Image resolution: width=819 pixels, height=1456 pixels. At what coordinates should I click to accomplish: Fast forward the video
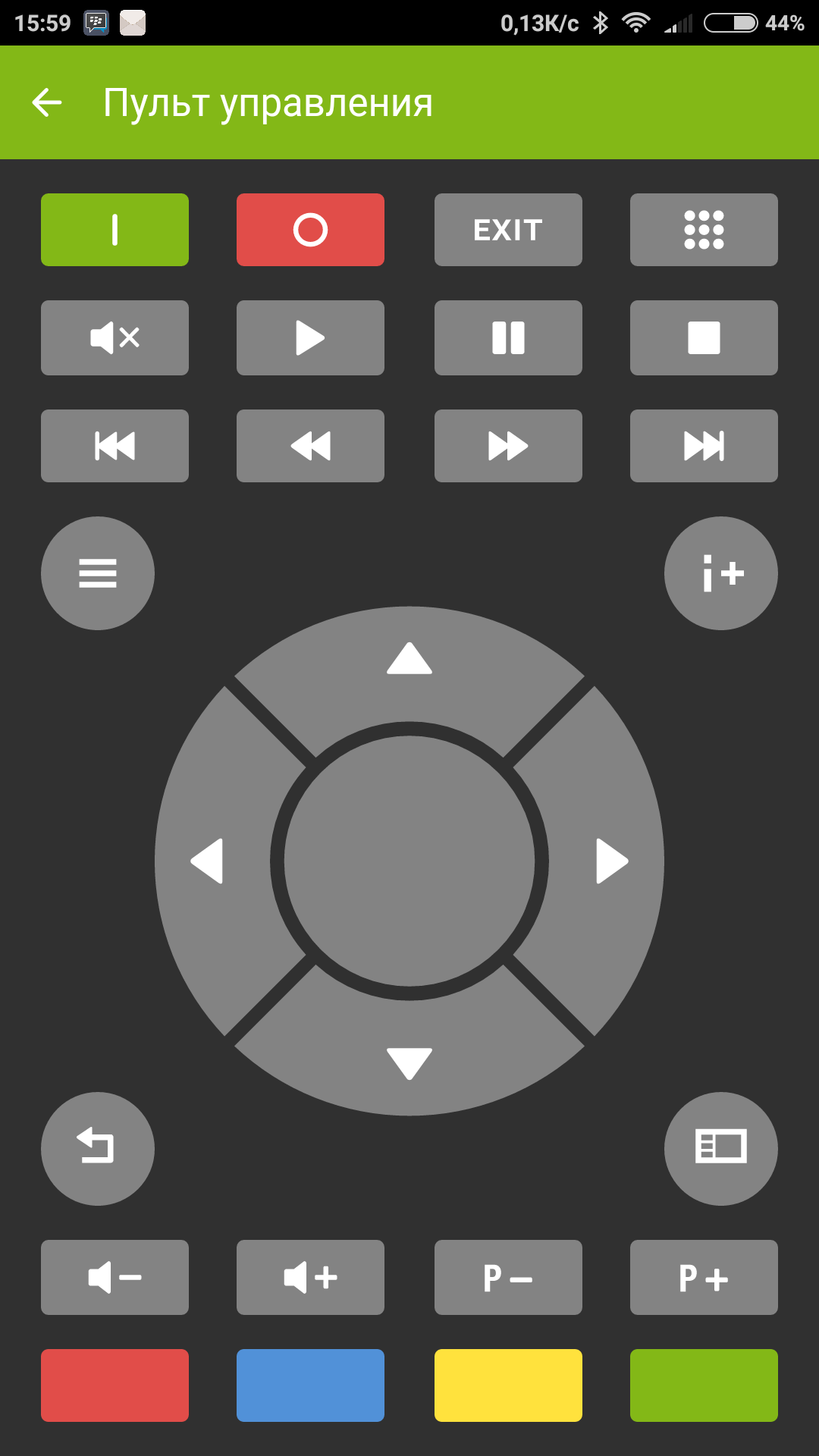coord(508,446)
